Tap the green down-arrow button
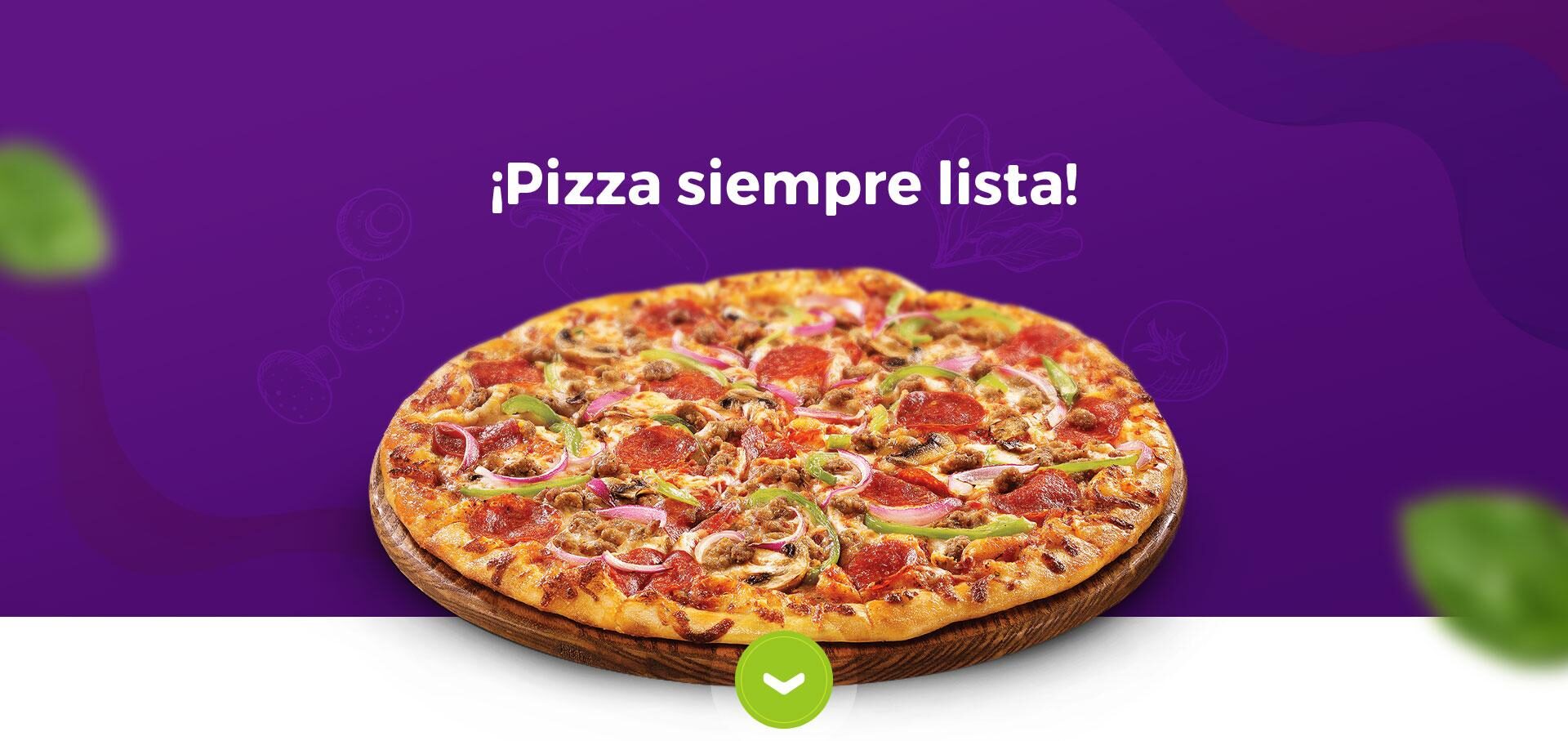 point(783,680)
